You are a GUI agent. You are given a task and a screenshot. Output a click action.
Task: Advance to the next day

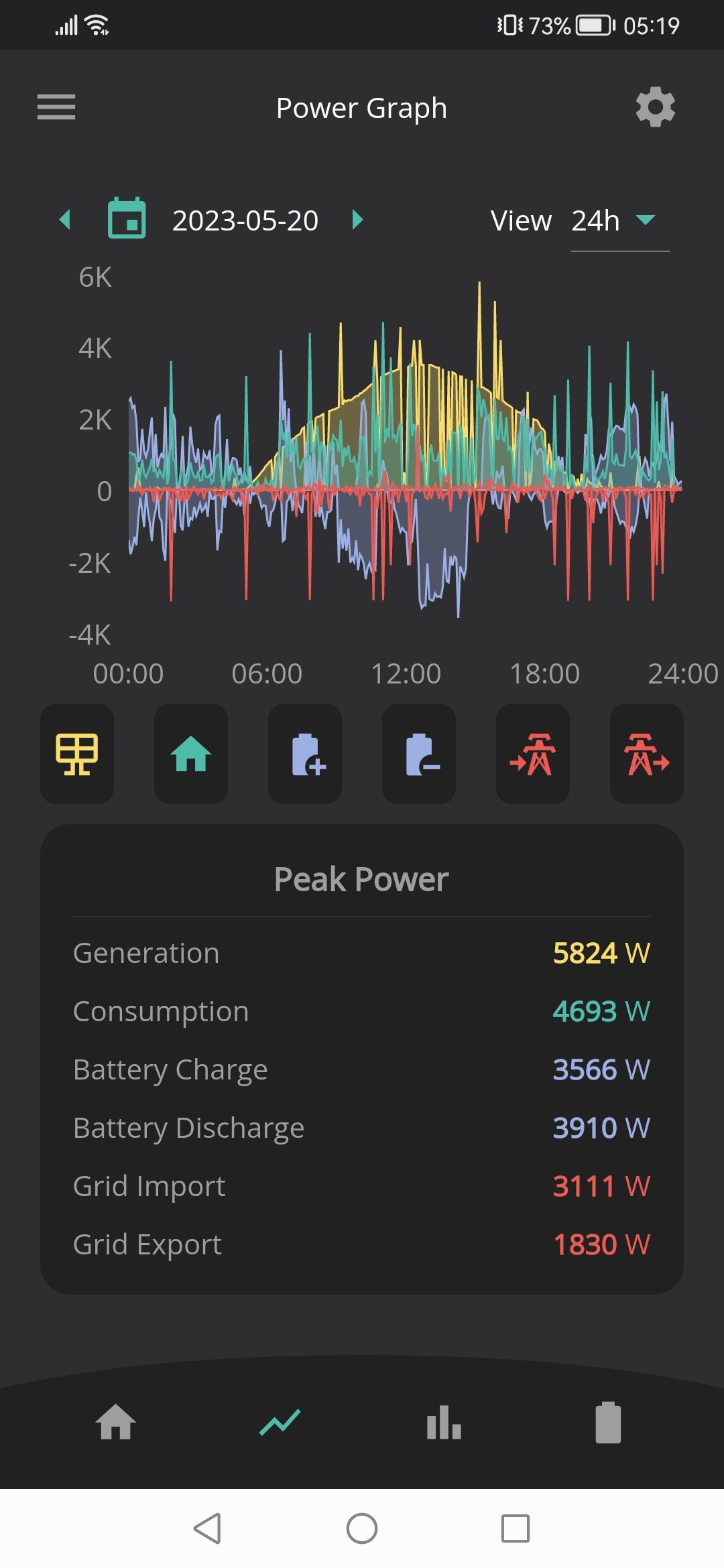pyautogui.click(x=357, y=219)
